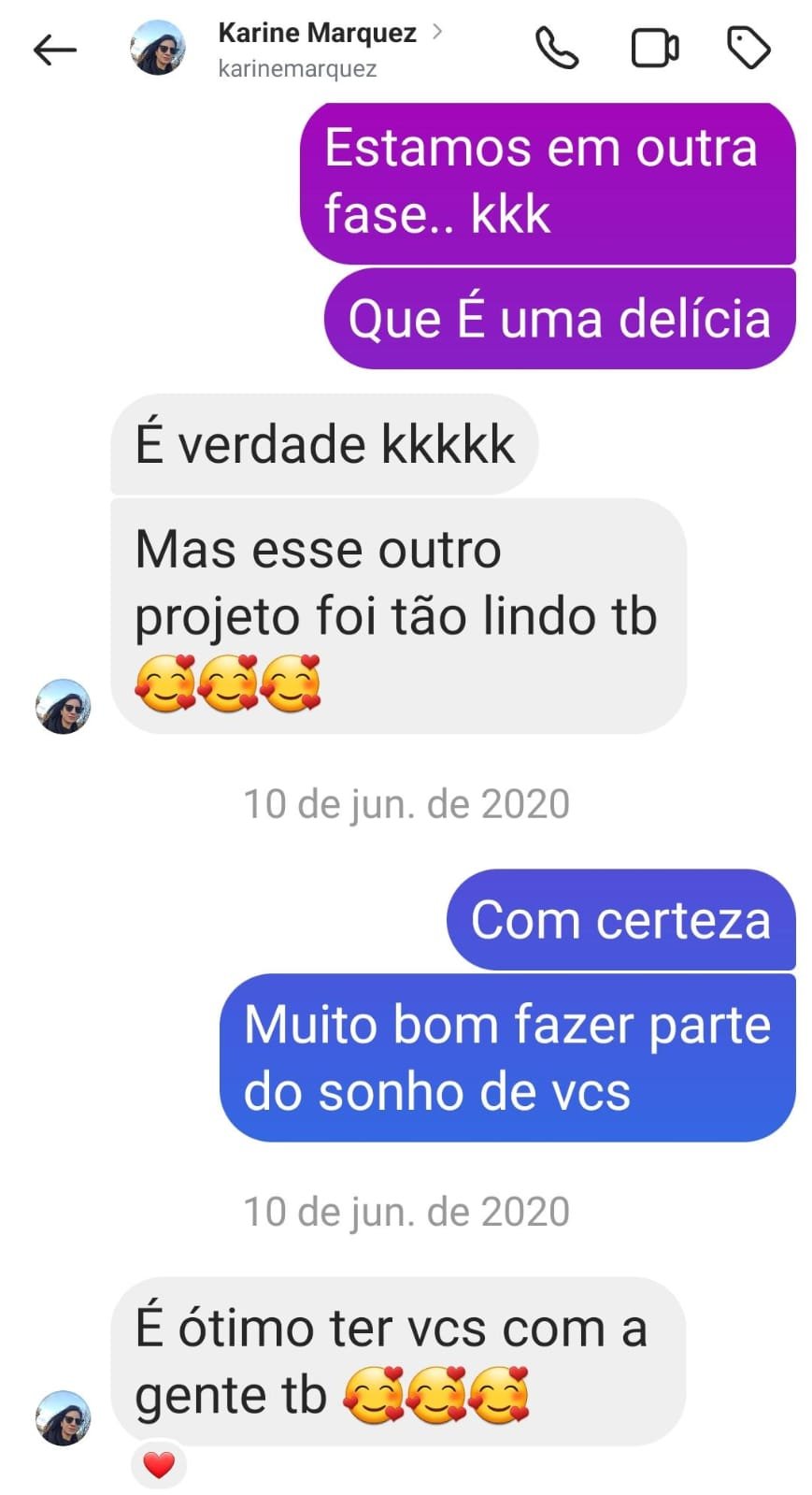Open the label tag icon
The height and width of the screenshot is (1495, 812).
[748, 49]
